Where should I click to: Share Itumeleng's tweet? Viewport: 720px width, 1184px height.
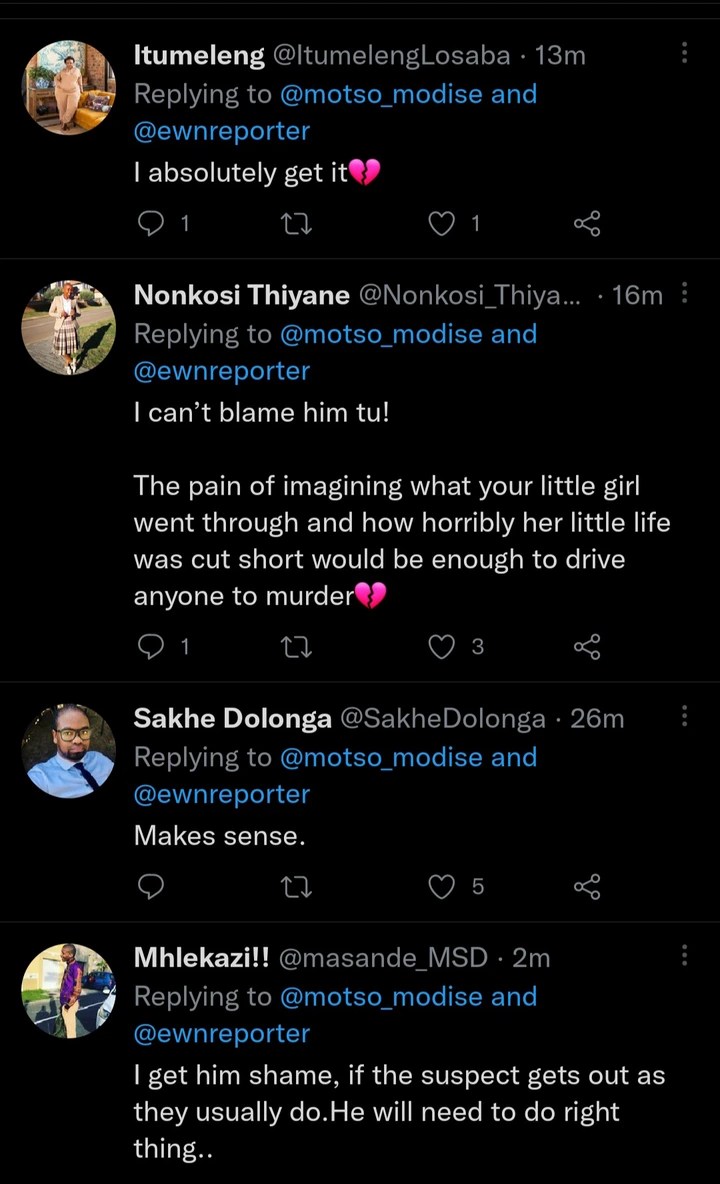click(587, 225)
